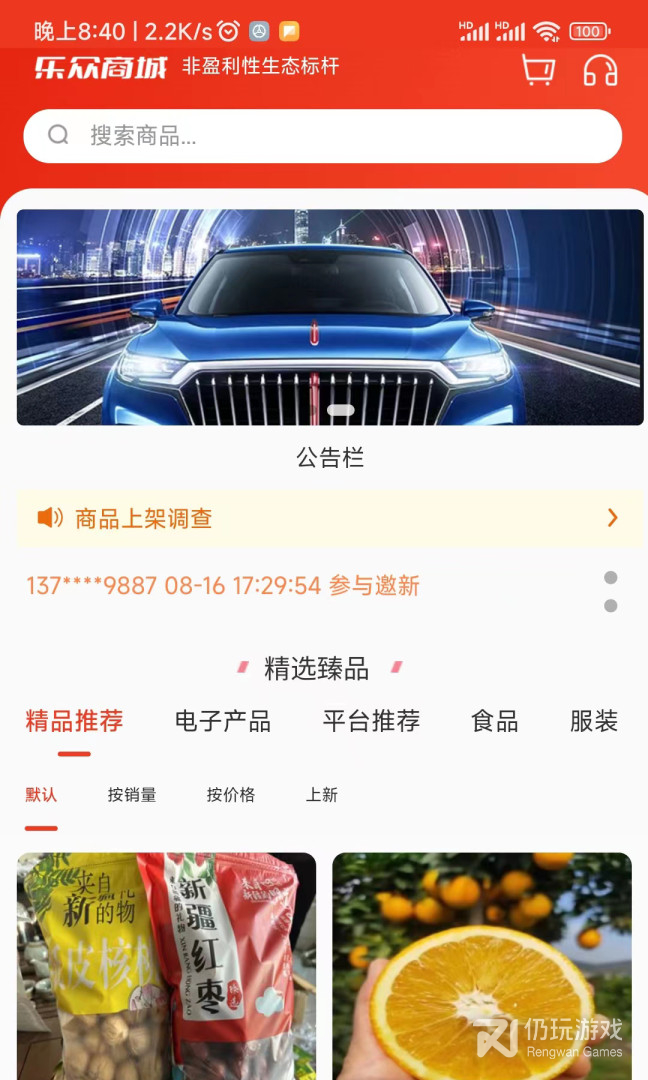
Task: Sort products by 按价格
Action: point(231,794)
